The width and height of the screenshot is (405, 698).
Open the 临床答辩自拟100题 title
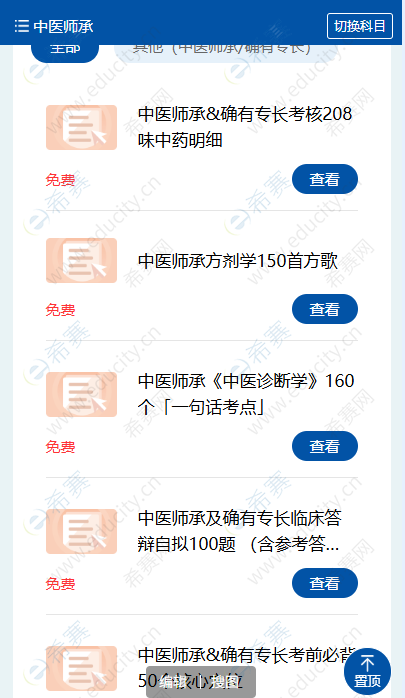pos(239,531)
